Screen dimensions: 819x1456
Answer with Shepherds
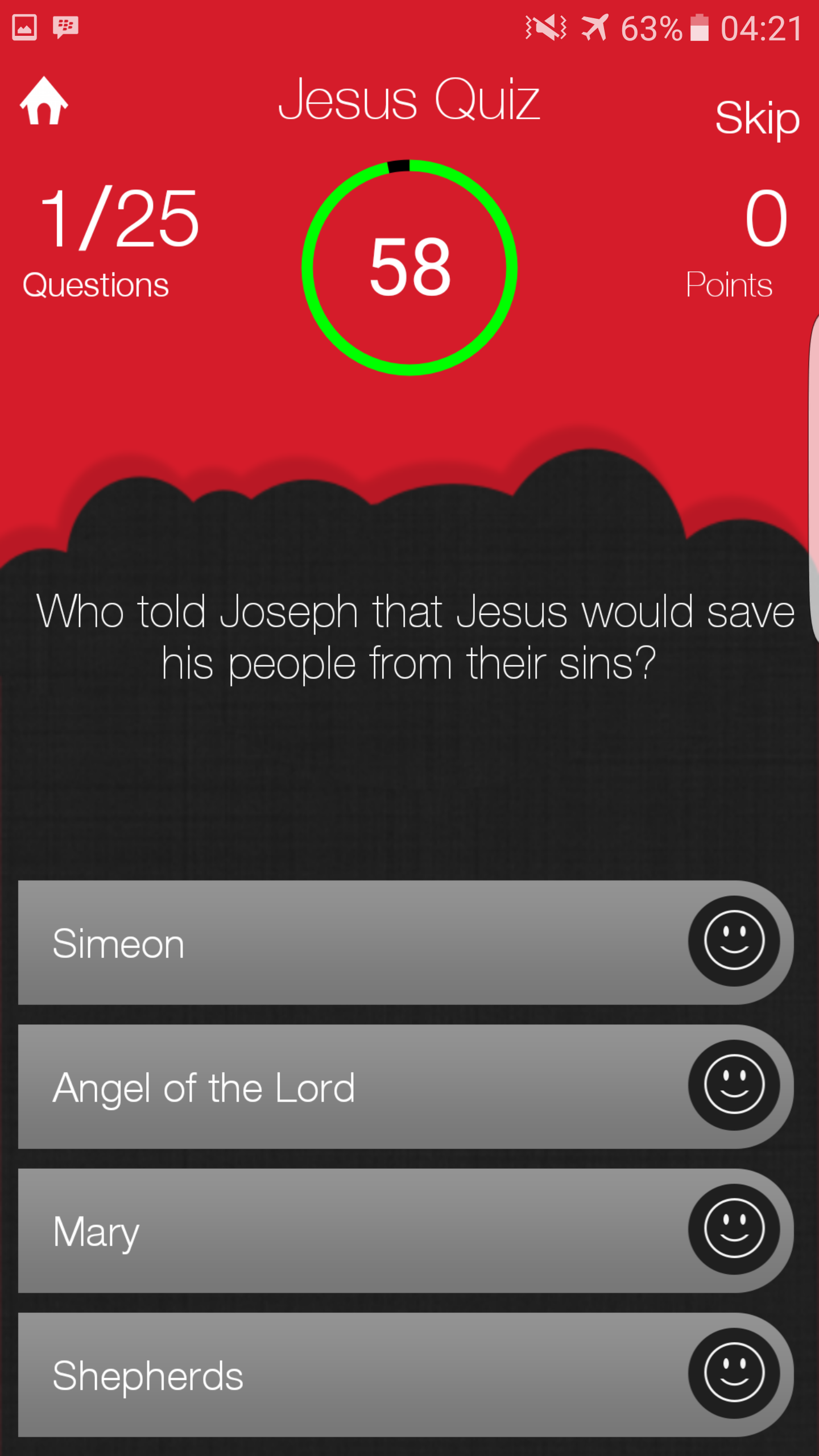click(406, 1375)
